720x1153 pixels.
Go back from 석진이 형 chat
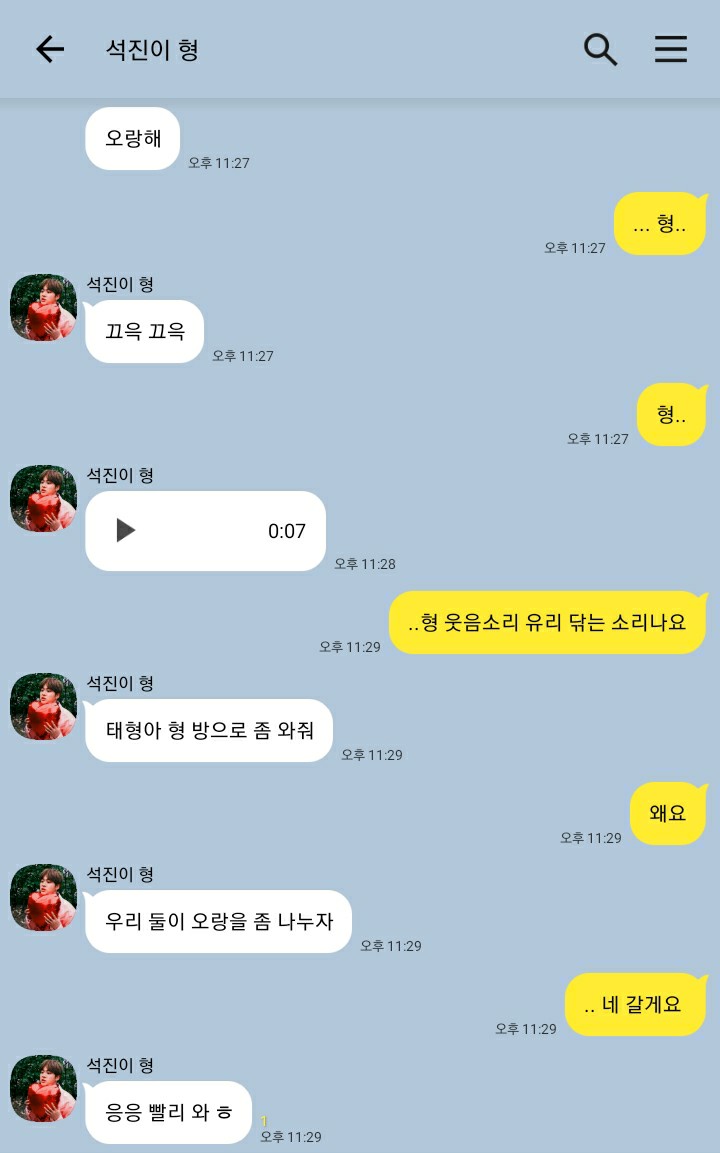point(49,49)
